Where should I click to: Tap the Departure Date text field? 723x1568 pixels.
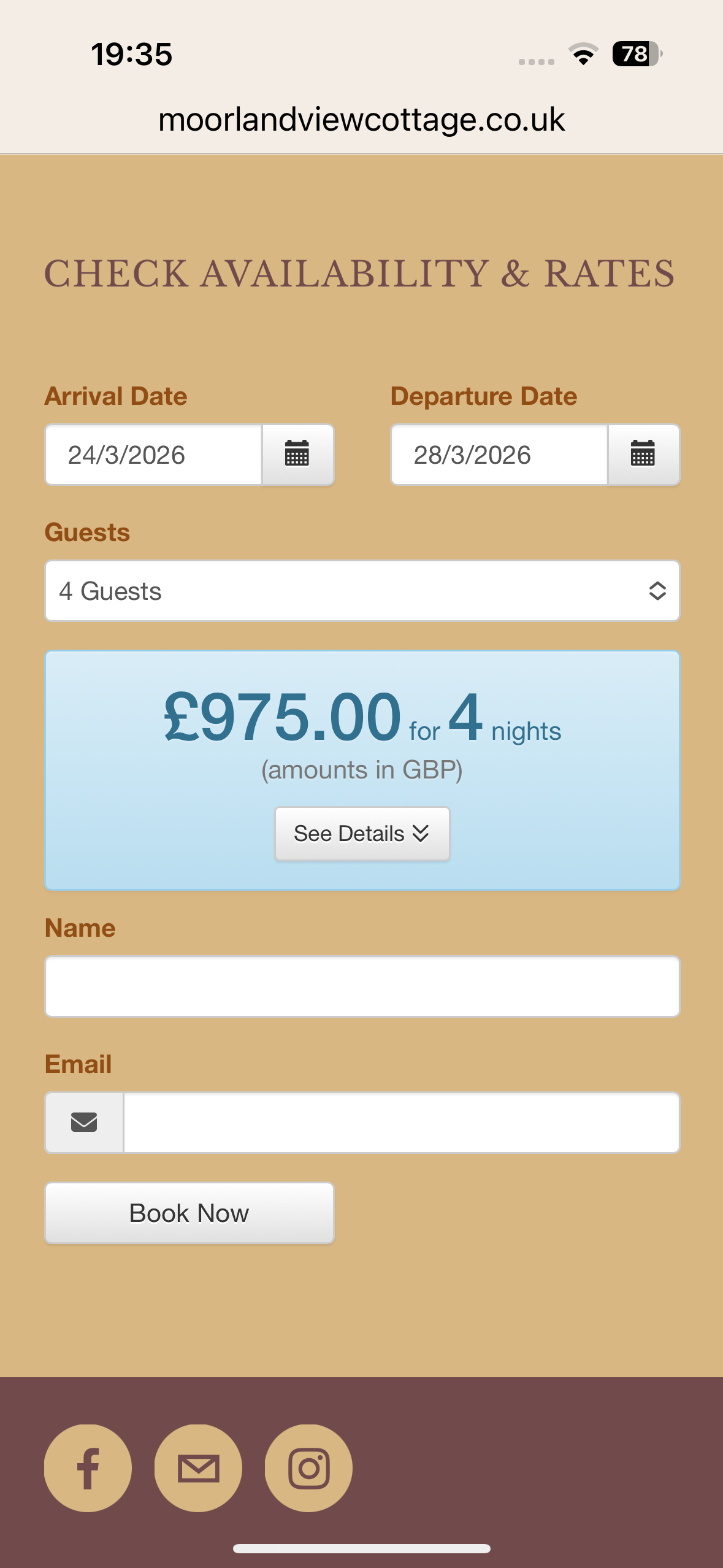click(499, 455)
